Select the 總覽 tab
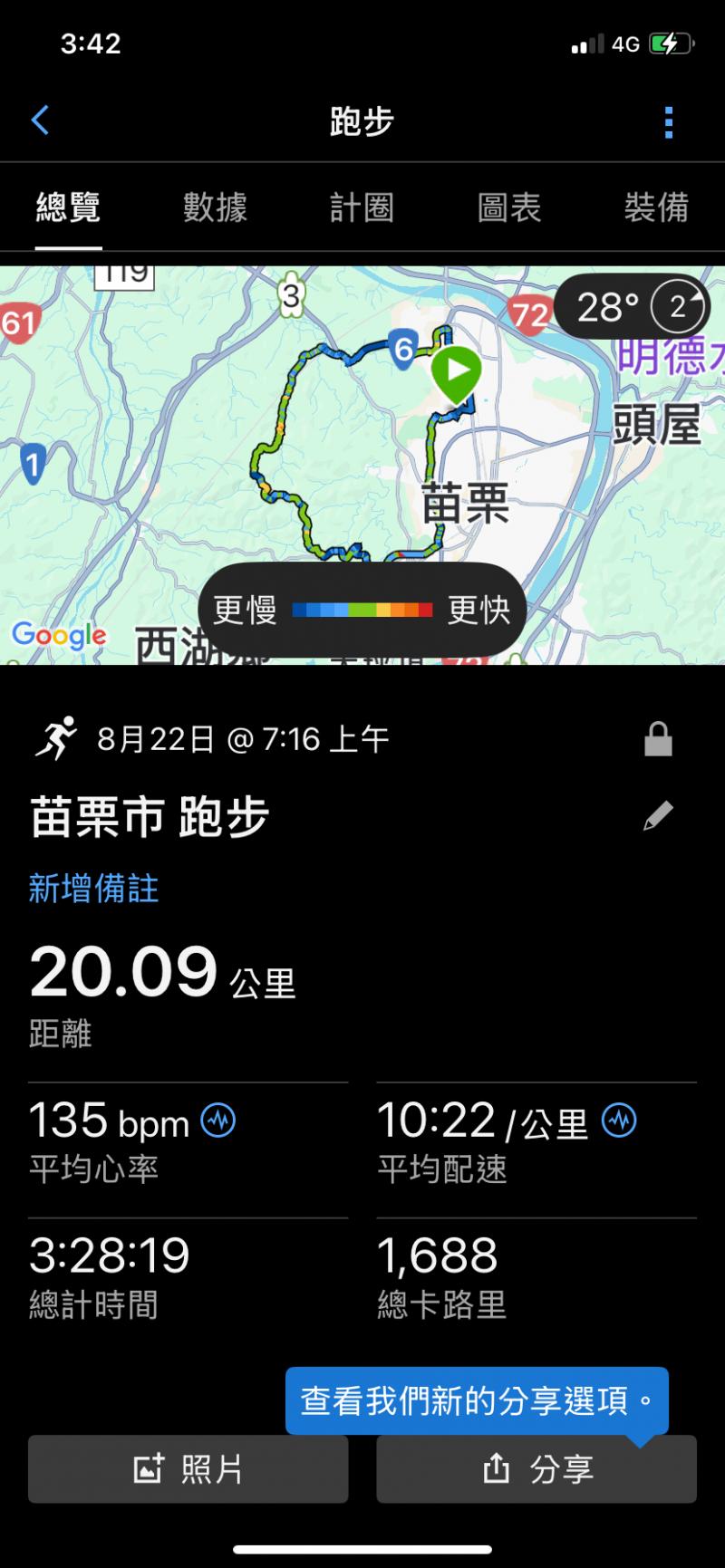This screenshot has width=725, height=1568. (x=68, y=207)
